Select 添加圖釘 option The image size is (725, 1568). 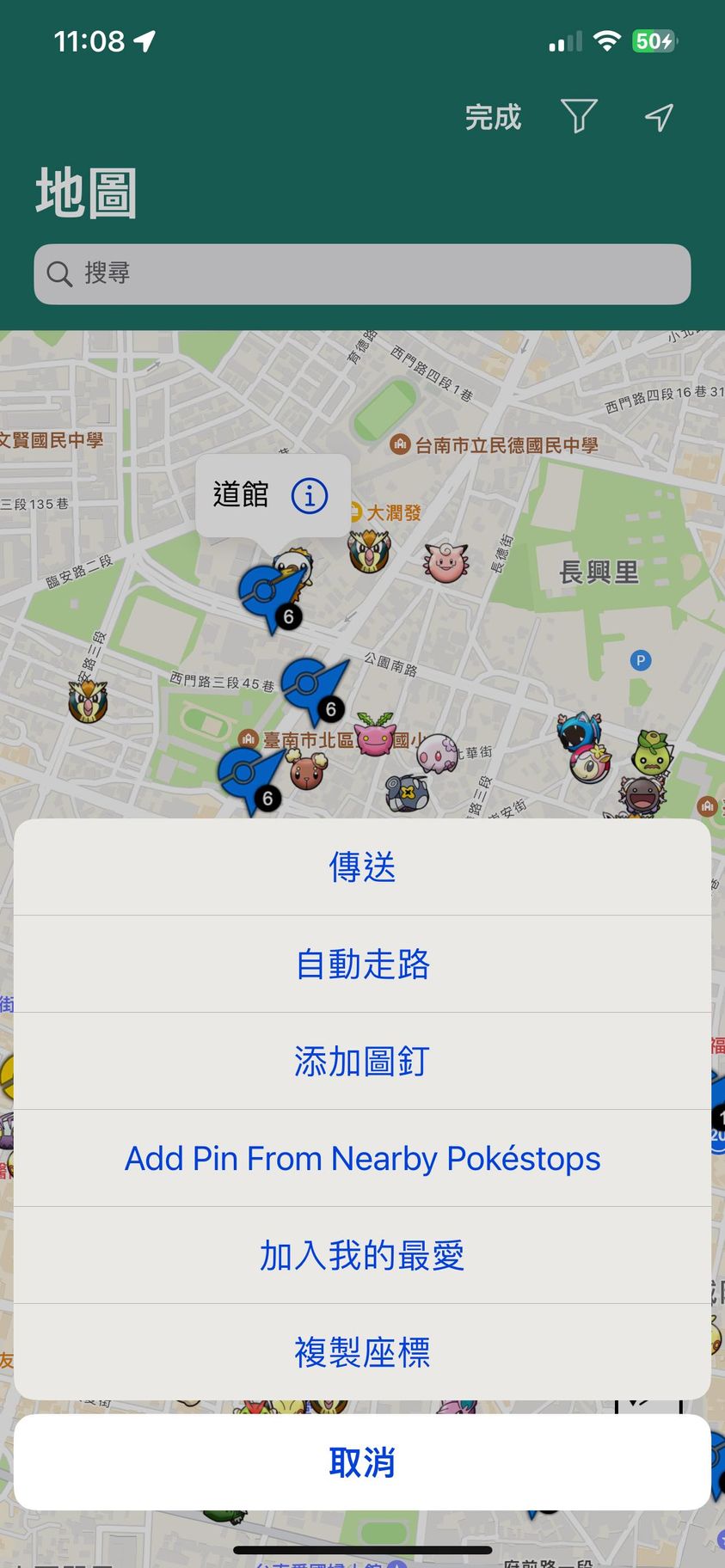click(362, 1061)
